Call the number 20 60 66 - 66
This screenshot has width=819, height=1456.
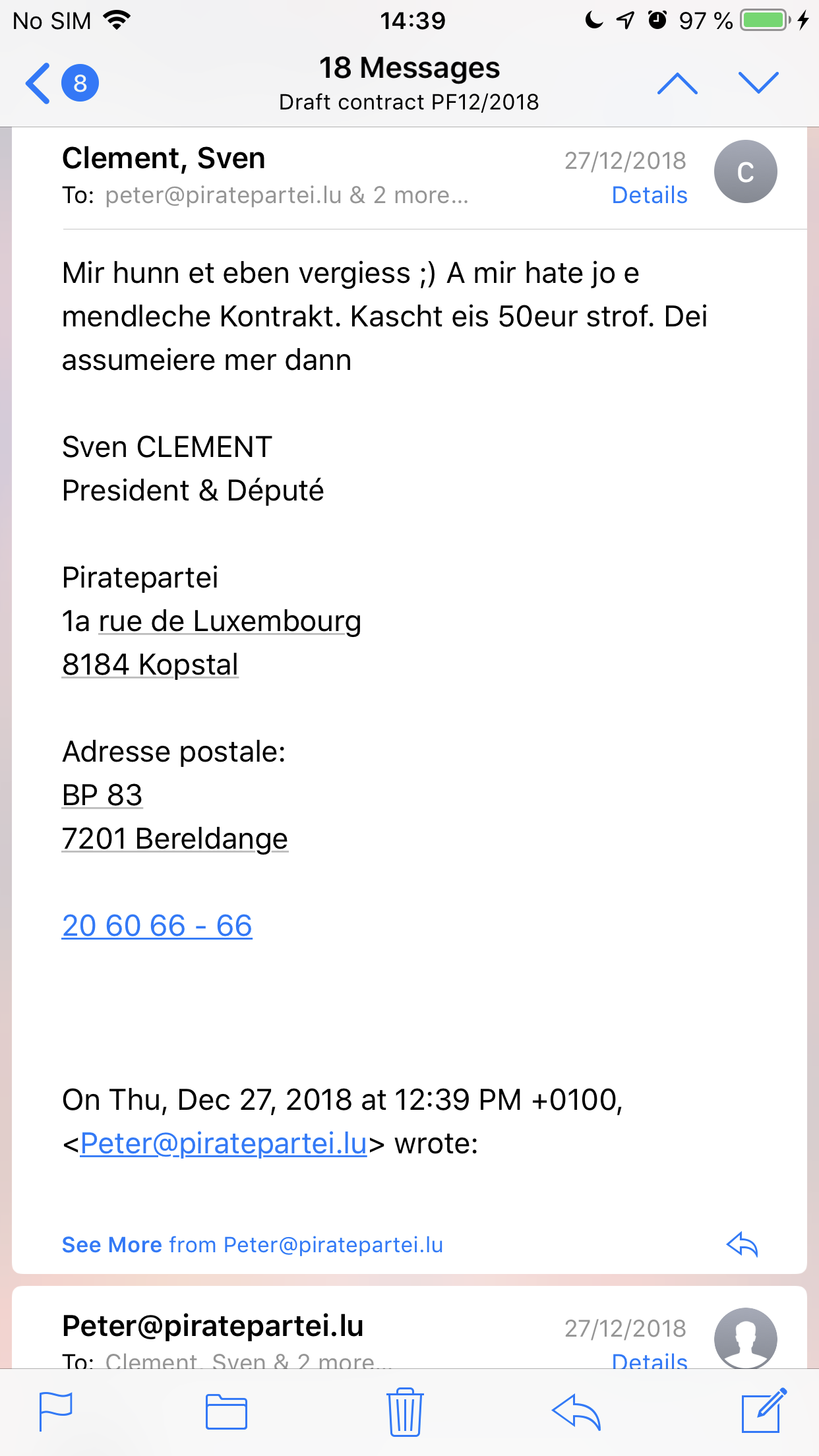(157, 926)
